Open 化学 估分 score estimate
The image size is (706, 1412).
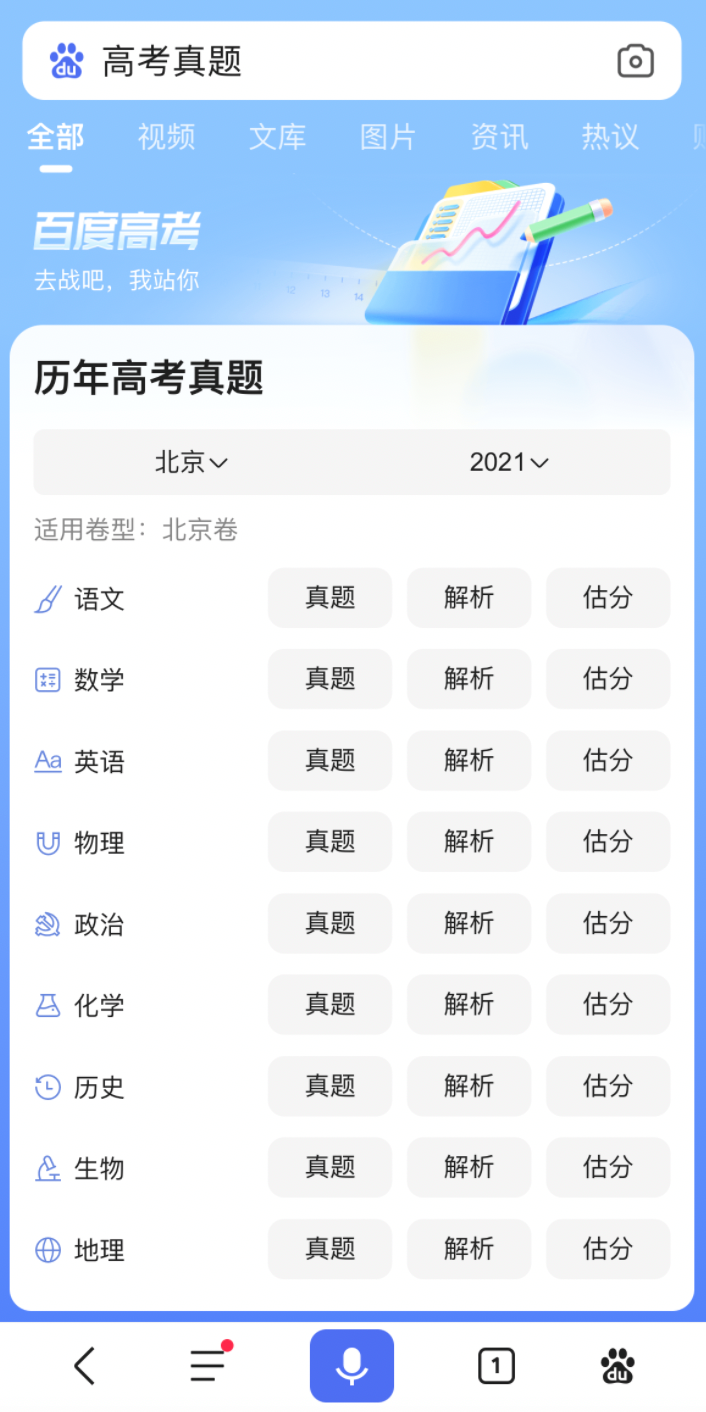click(608, 1005)
